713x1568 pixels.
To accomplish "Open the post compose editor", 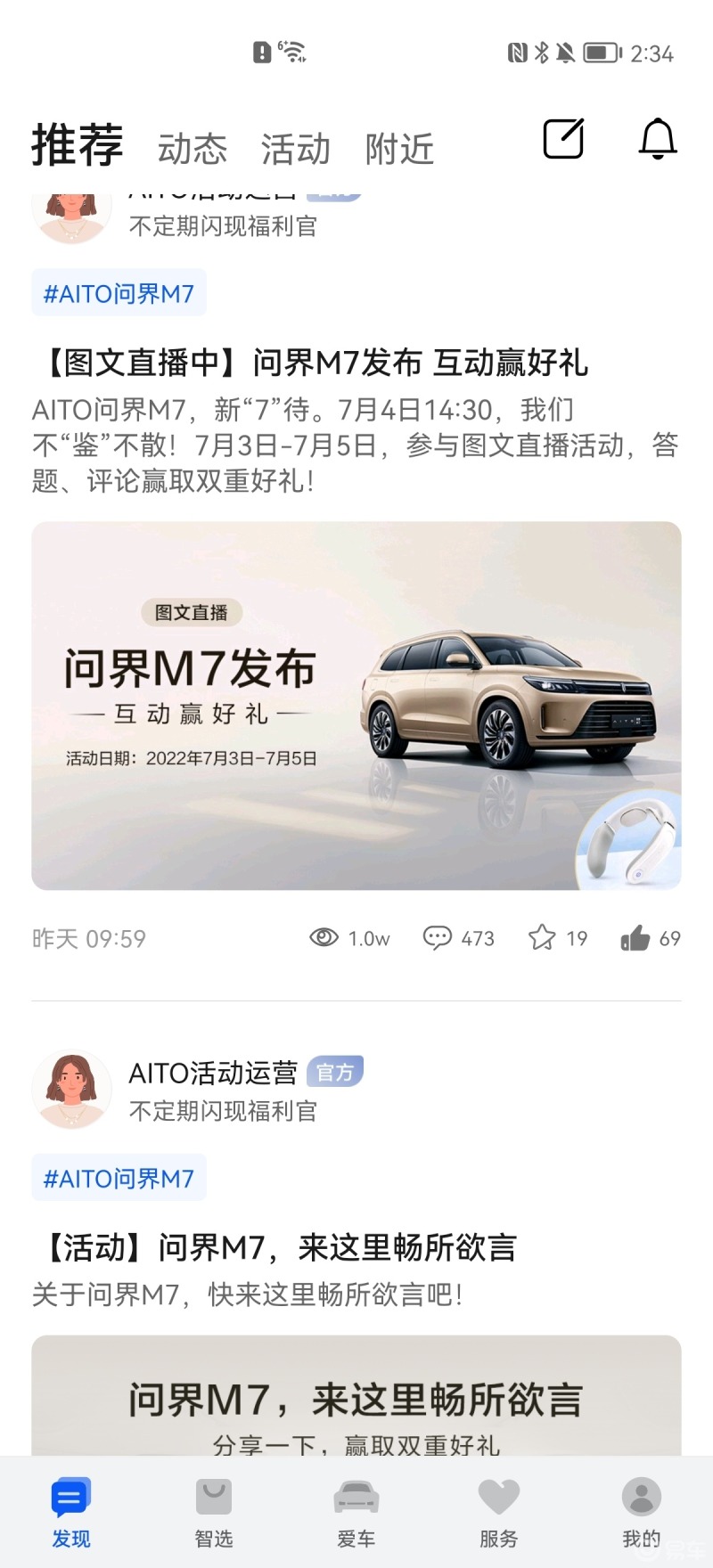I will [x=561, y=140].
